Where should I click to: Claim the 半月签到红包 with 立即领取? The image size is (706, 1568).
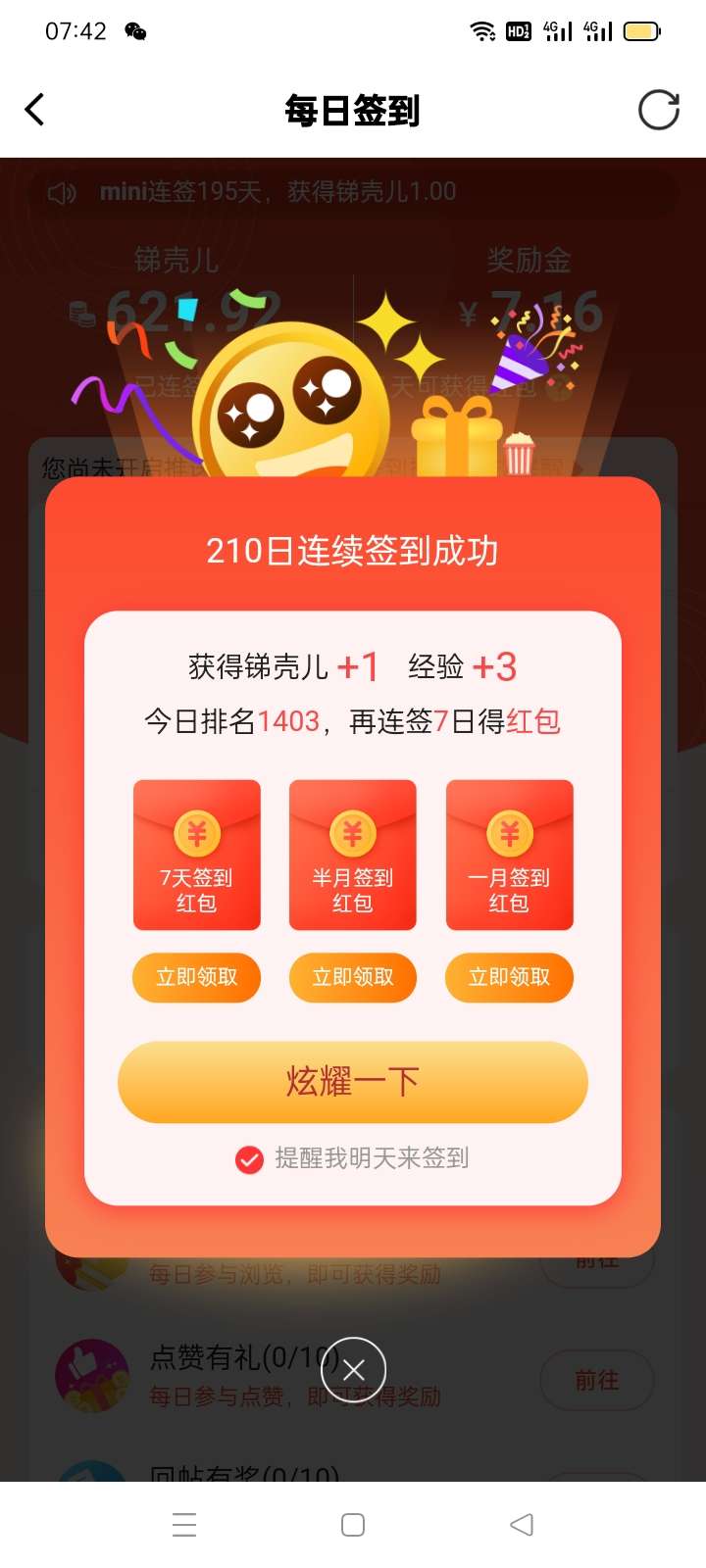pyautogui.click(x=352, y=977)
